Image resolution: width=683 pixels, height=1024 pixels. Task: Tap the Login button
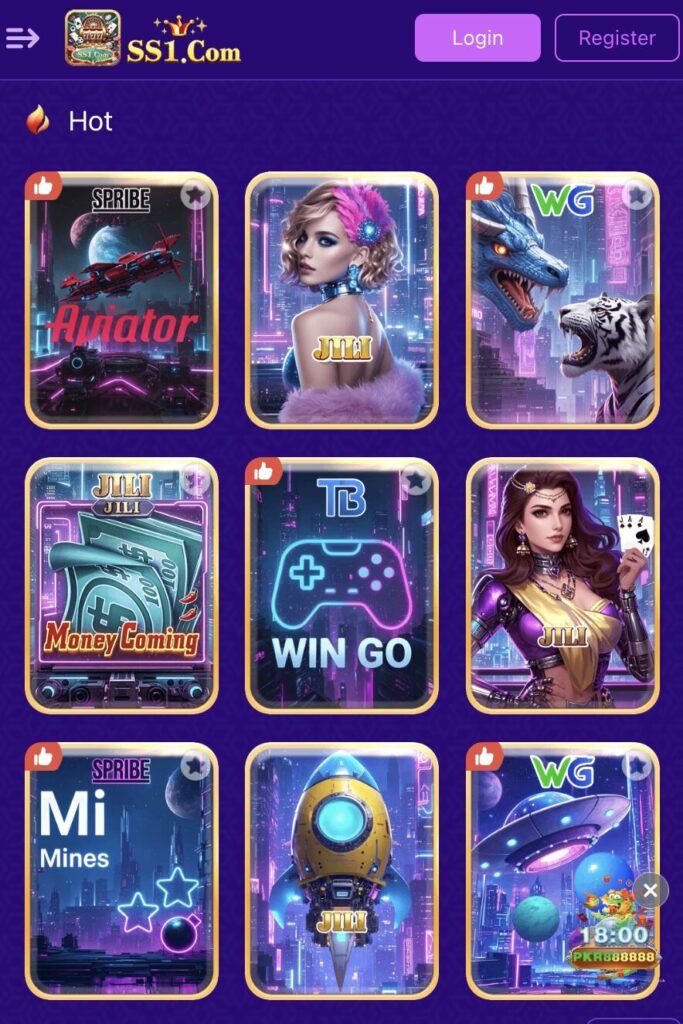tap(477, 38)
